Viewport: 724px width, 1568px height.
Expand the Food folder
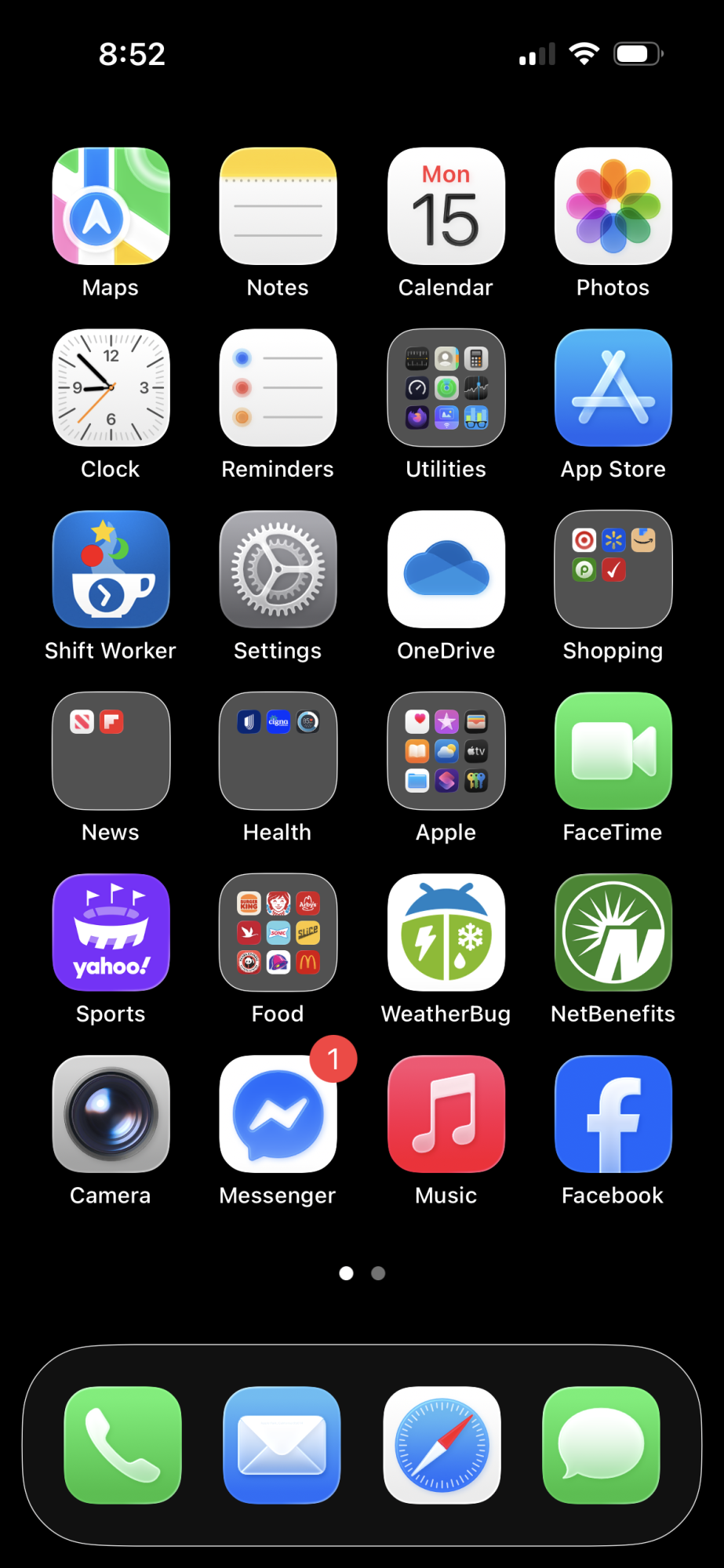point(278,932)
